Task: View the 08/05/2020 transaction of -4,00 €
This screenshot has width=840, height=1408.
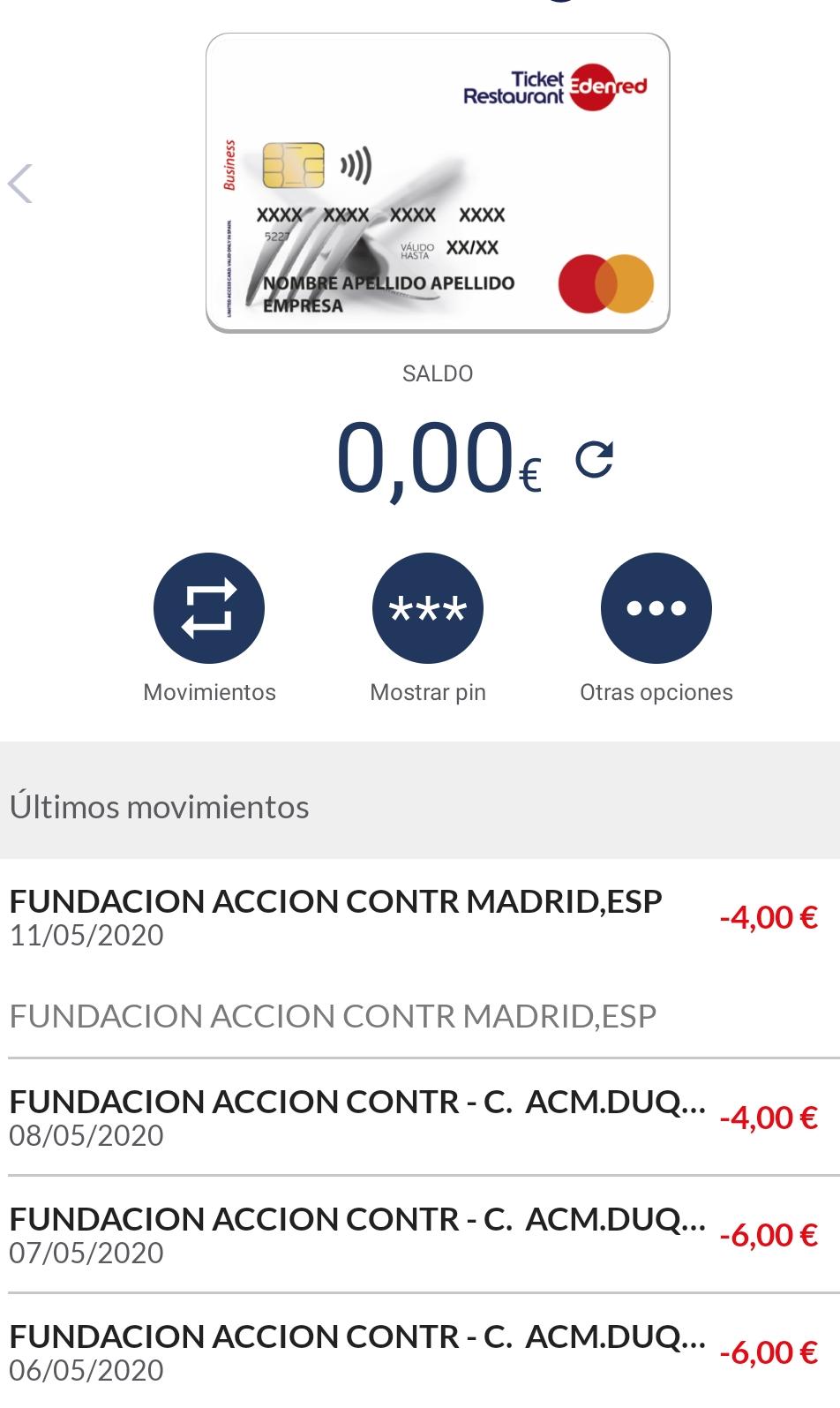Action: (x=415, y=1117)
